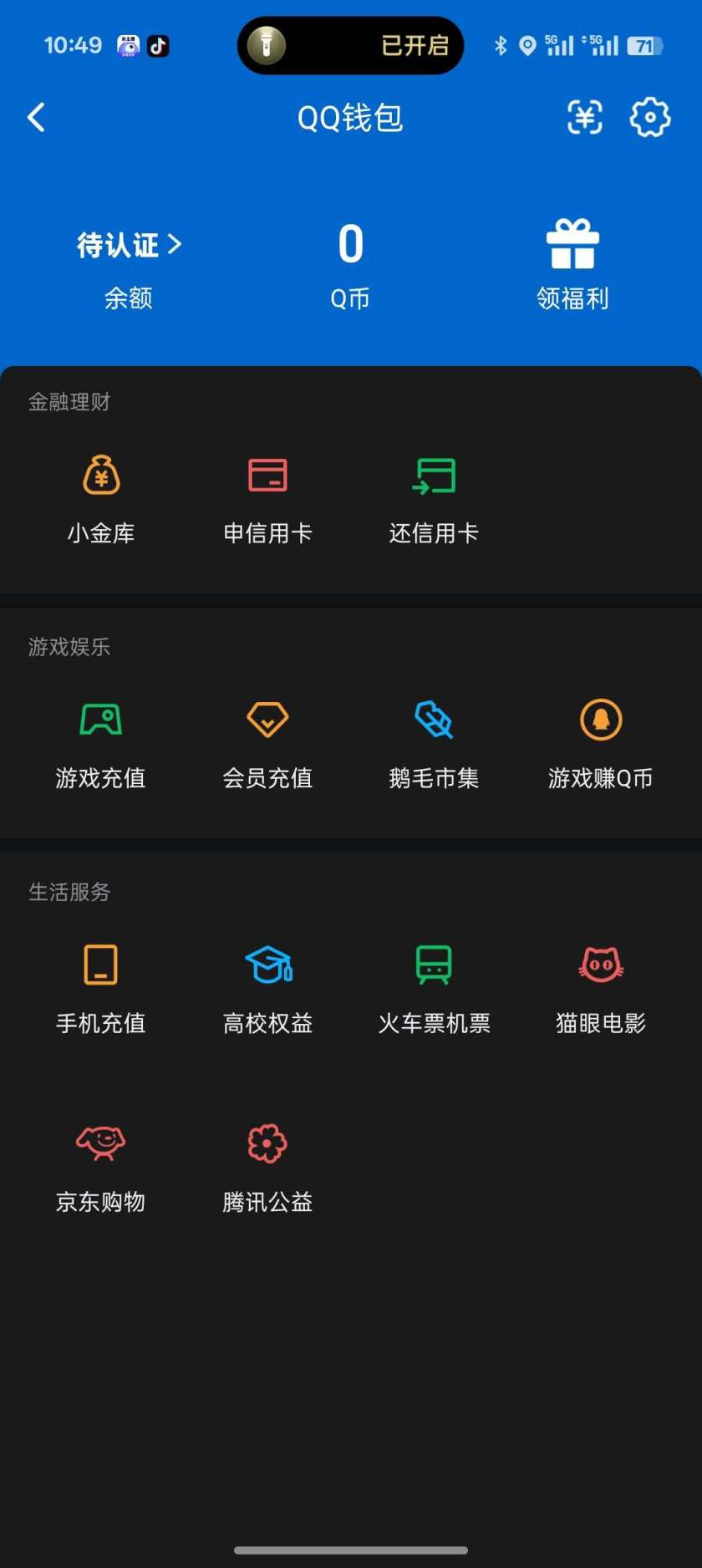Open 手机充值 phone recharge icon
The width and height of the screenshot is (702, 1568).
(x=100, y=966)
